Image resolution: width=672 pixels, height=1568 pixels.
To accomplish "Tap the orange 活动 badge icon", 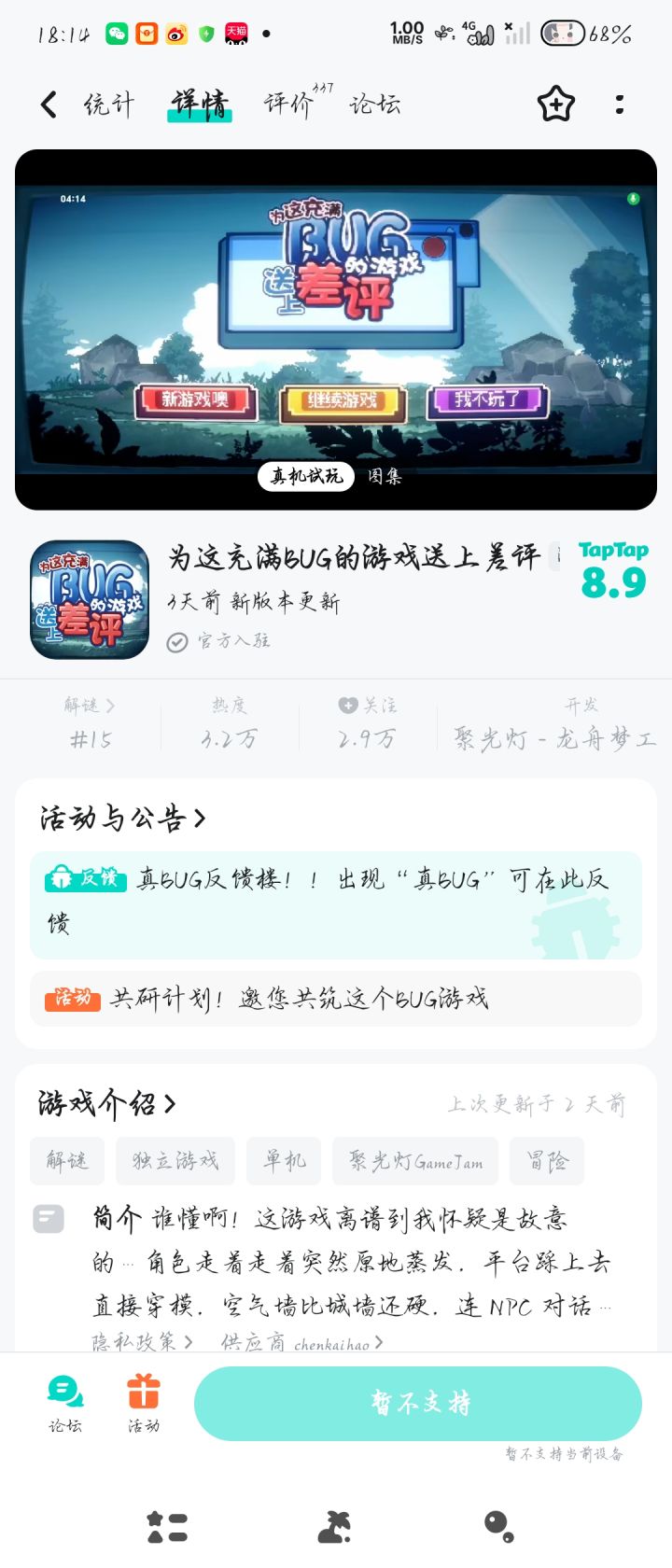I will click(73, 998).
